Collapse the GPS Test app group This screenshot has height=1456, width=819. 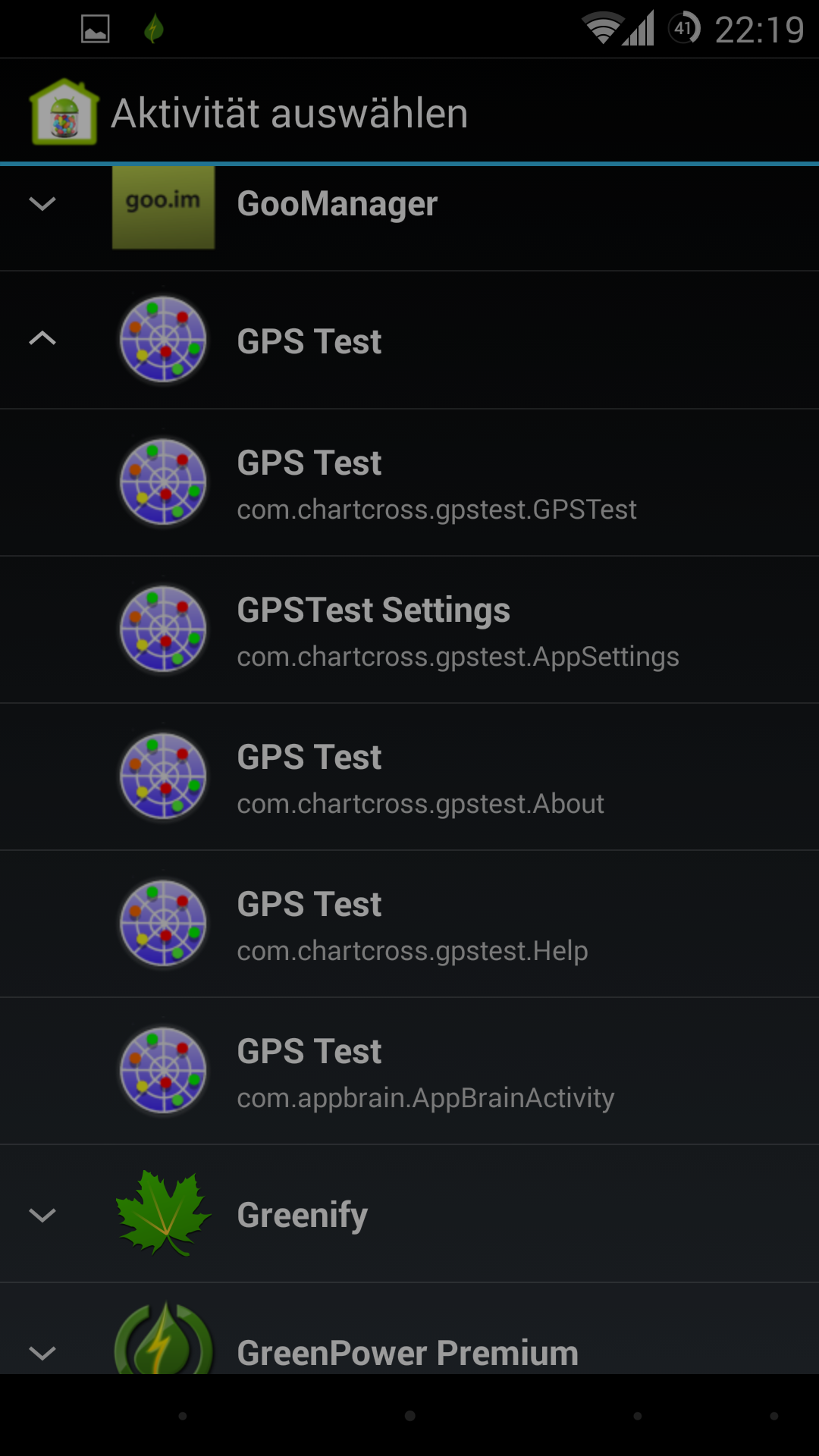coord(409,340)
